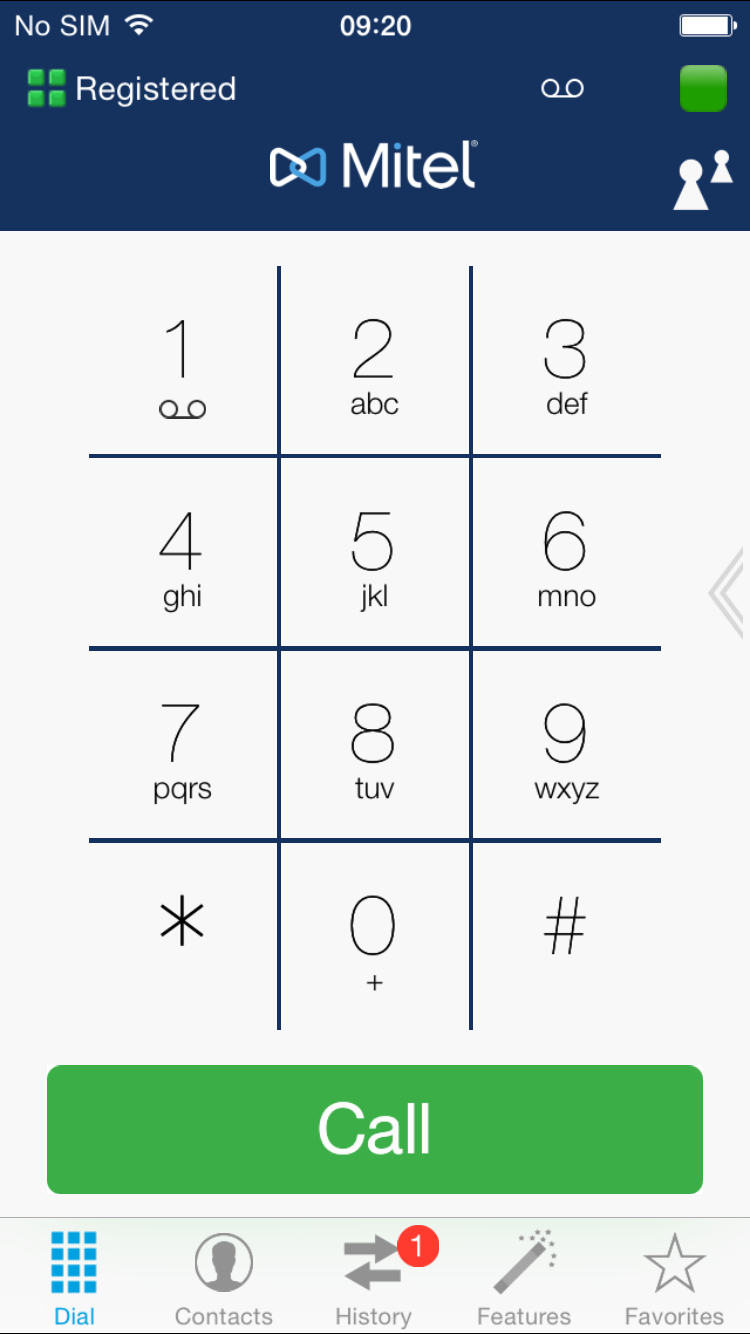
Task: Open voicemail from the top bar
Action: (562, 89)
